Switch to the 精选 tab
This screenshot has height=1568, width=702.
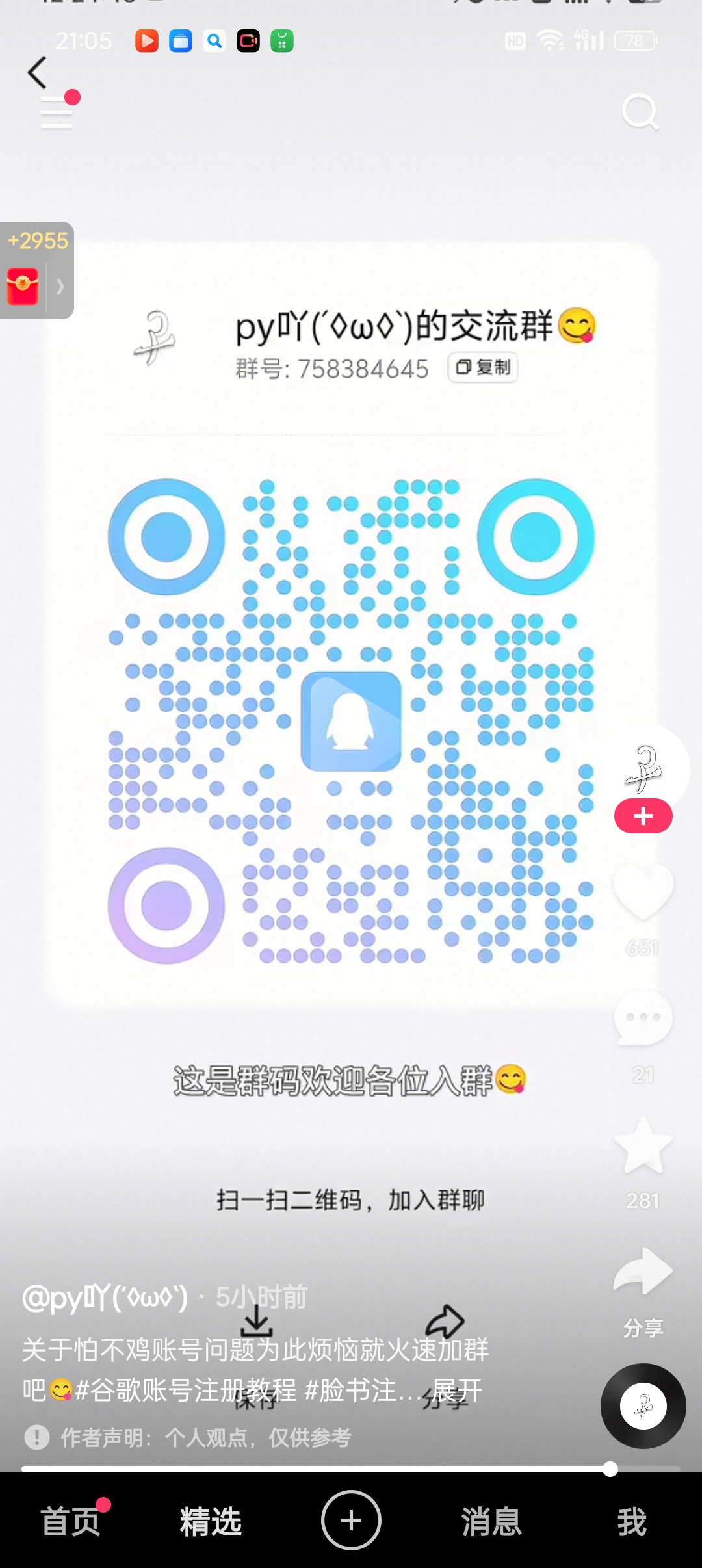coord(211,1522)
